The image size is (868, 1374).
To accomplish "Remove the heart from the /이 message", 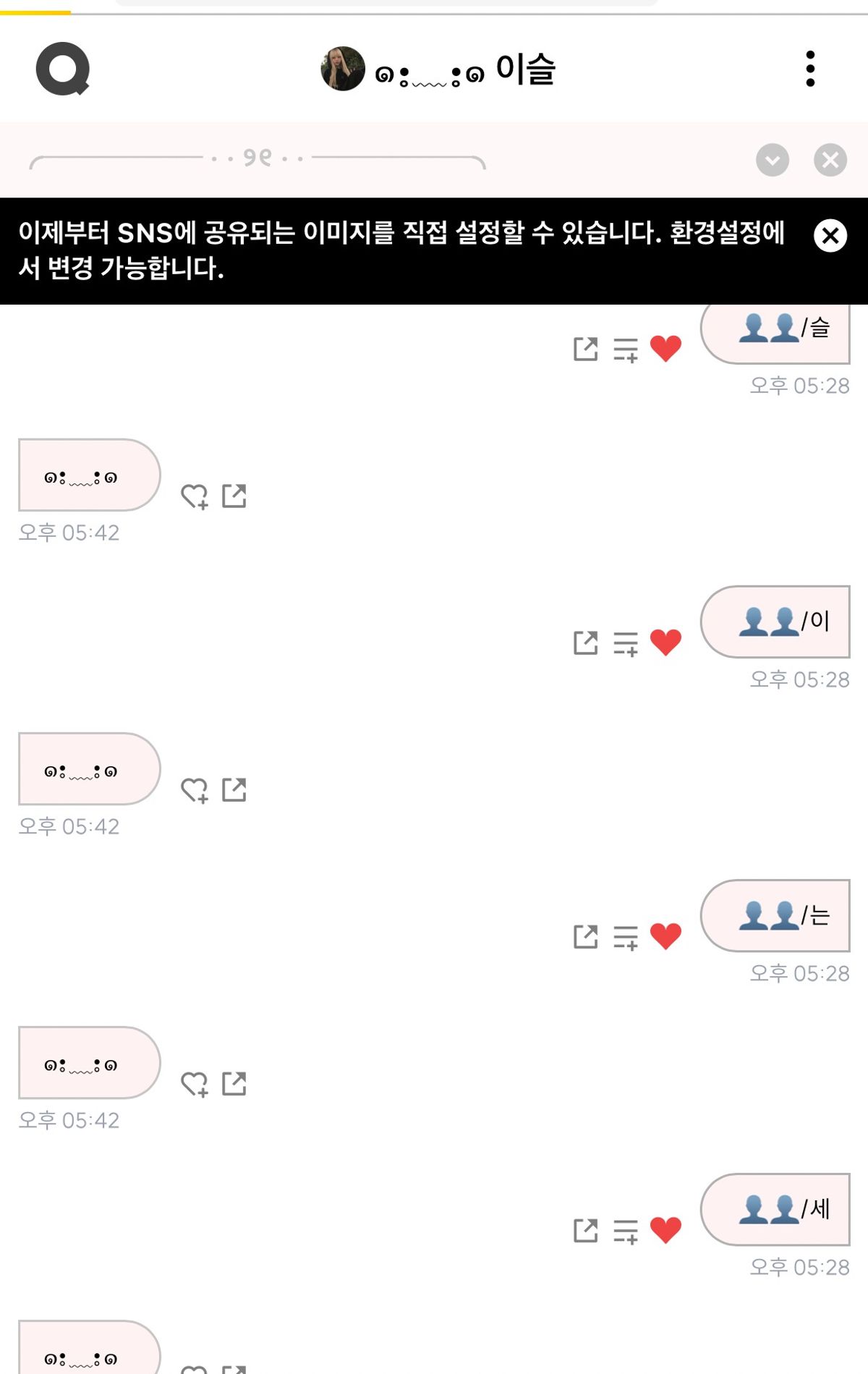I will click(665, 643).
